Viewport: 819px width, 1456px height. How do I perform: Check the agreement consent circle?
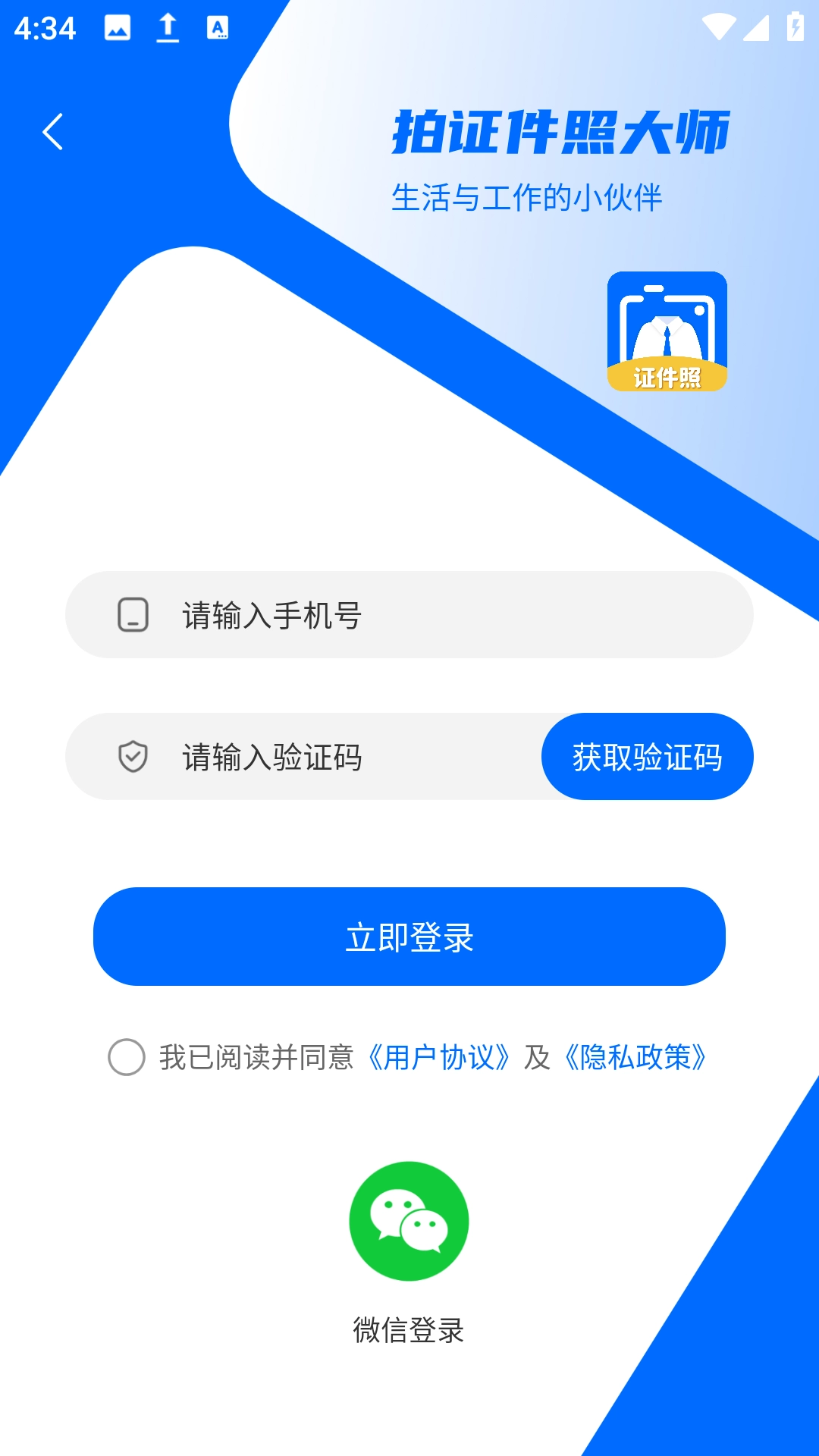(127, 1057)
